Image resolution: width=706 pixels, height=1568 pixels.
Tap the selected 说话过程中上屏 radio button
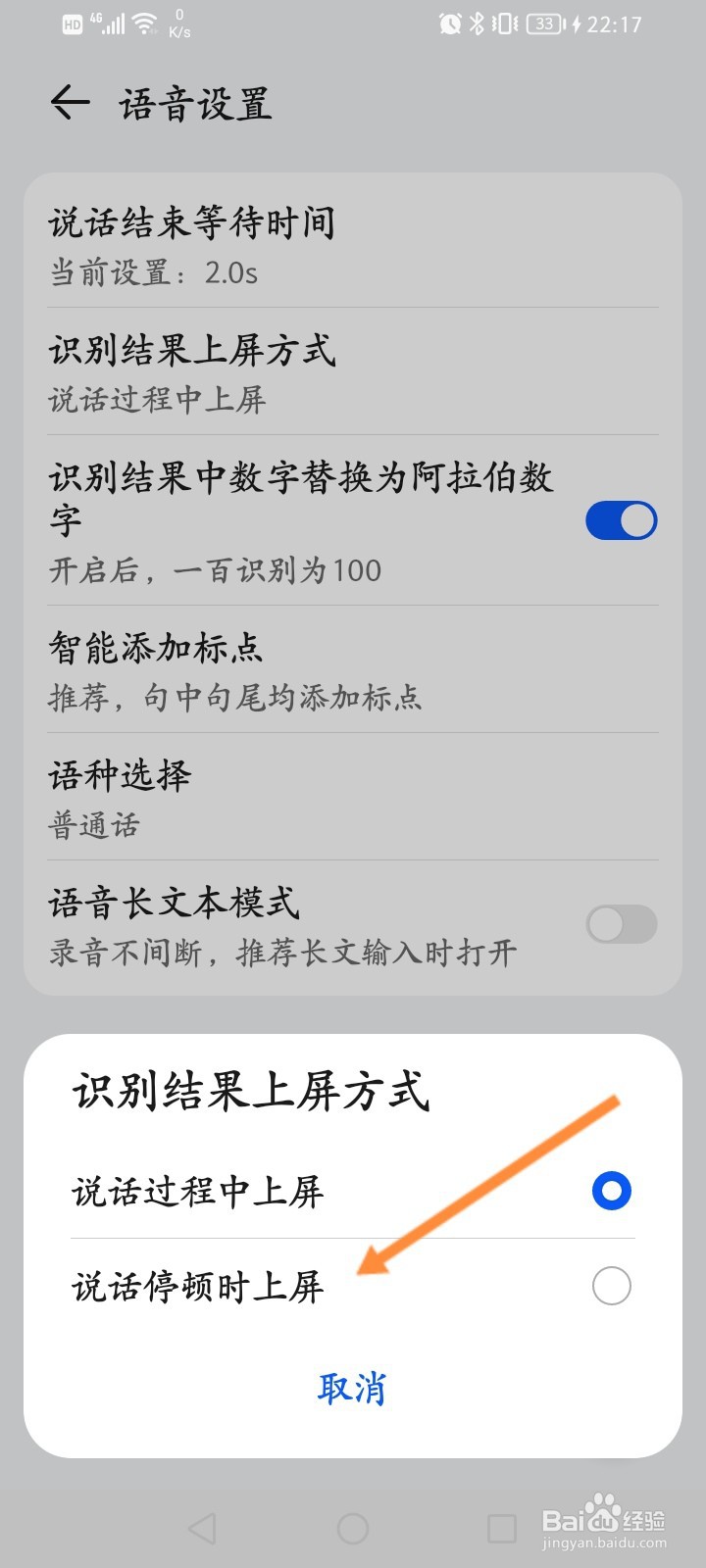(611, 1191)
